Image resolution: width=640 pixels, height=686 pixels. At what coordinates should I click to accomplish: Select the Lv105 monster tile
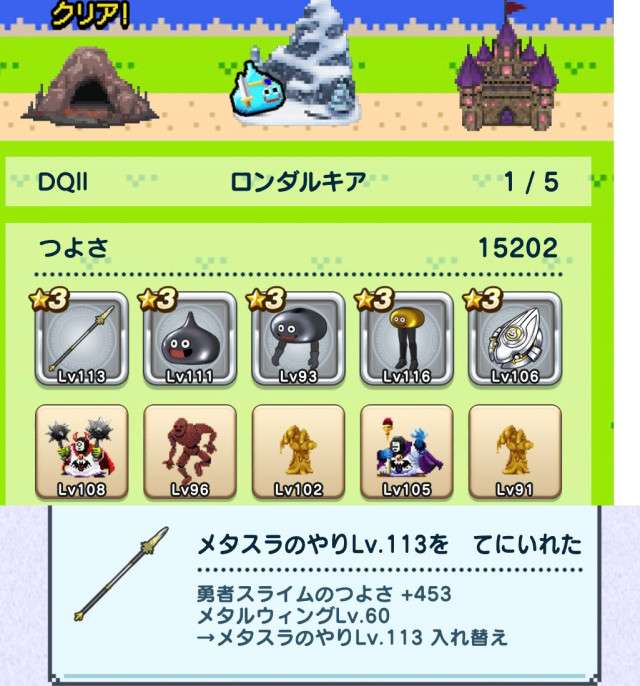pos(405,451)
